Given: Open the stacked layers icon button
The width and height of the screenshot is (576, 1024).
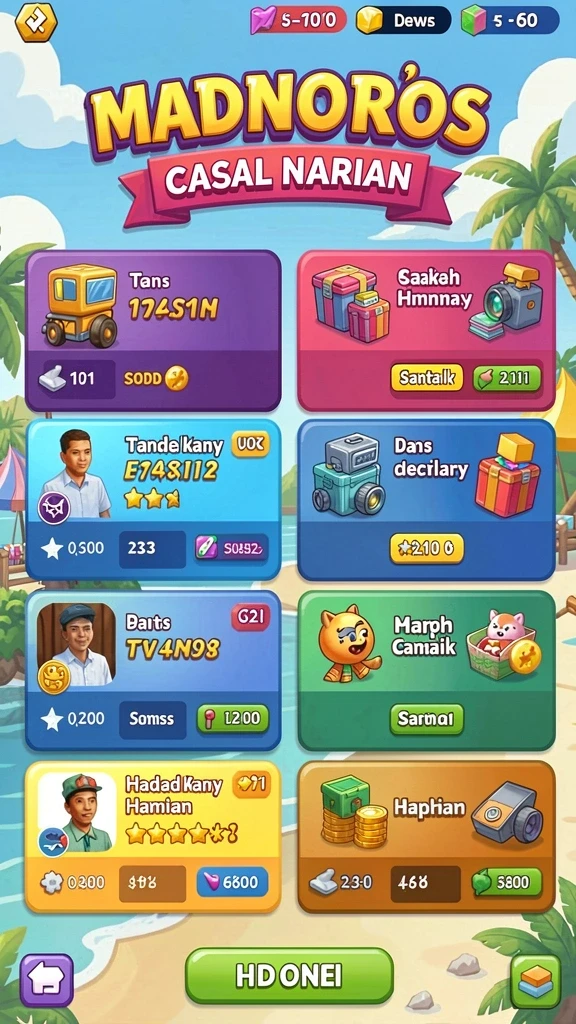Looking at the screenshot, I should pos(536,982).
